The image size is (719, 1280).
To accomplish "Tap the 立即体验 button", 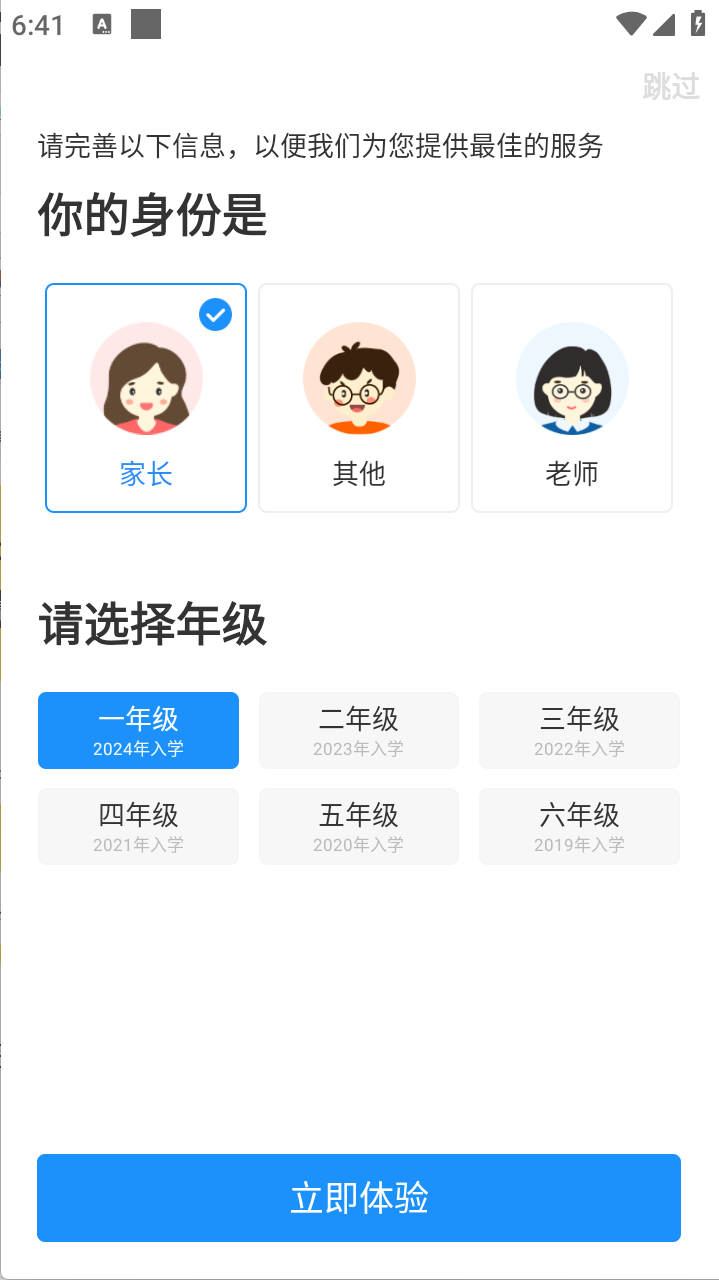I will (359, 1198).
